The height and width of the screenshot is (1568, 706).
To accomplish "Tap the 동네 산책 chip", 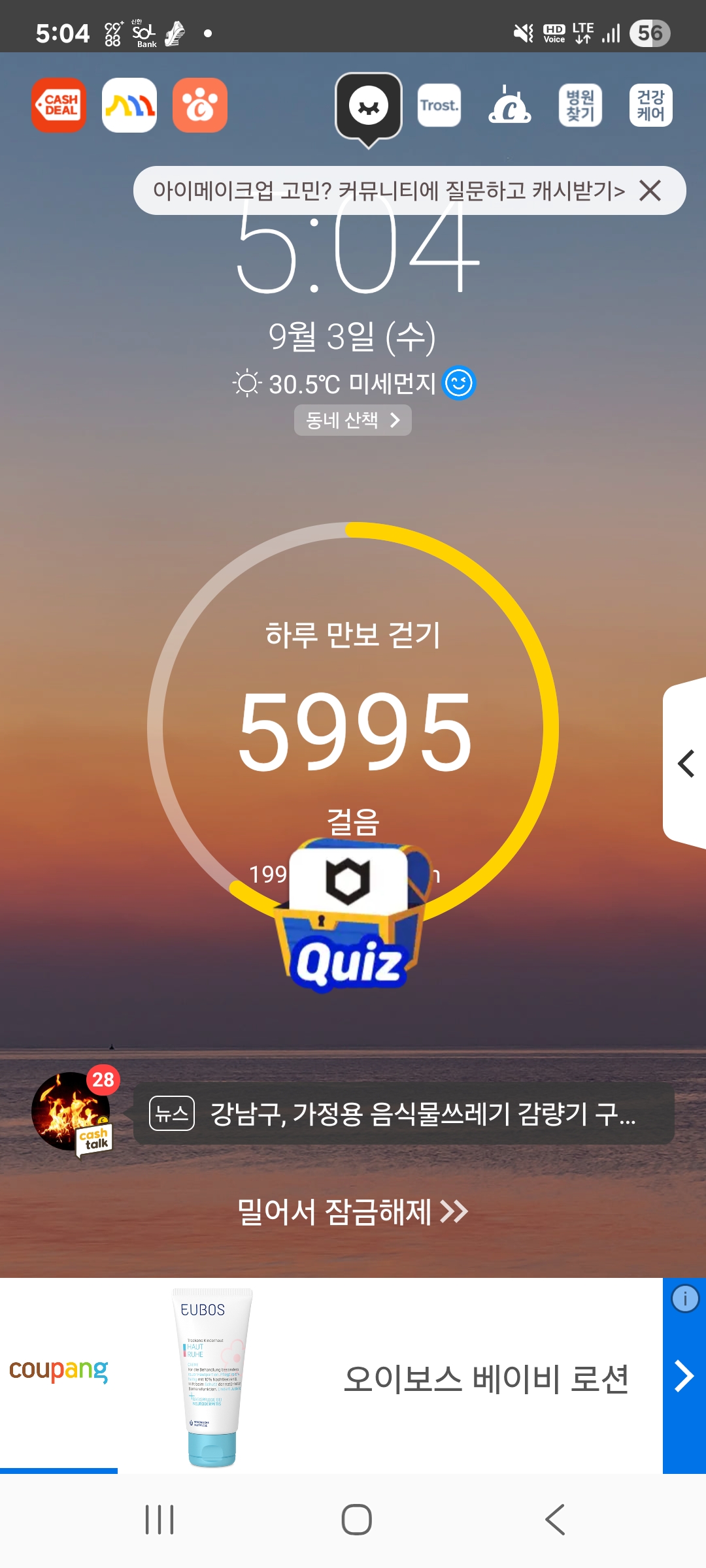I will coord(353,420).
